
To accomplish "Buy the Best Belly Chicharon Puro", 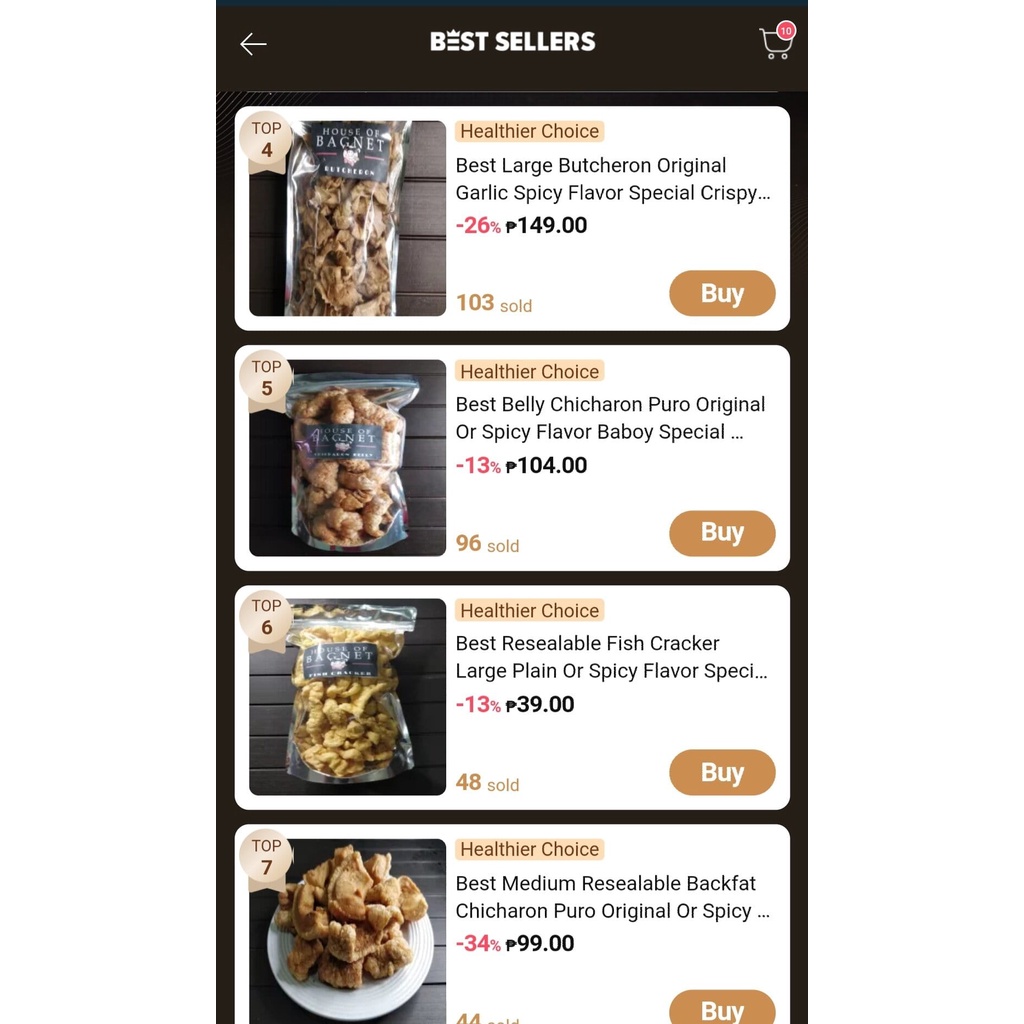I will (722, 533).
